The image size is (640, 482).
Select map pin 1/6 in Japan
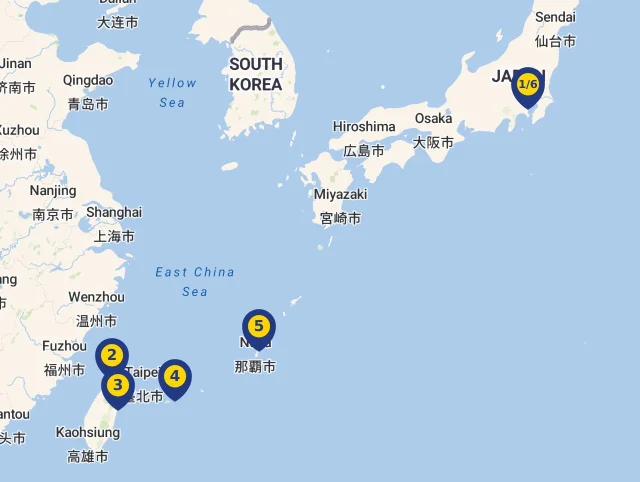pyautogui.click(x=527, y=85)
